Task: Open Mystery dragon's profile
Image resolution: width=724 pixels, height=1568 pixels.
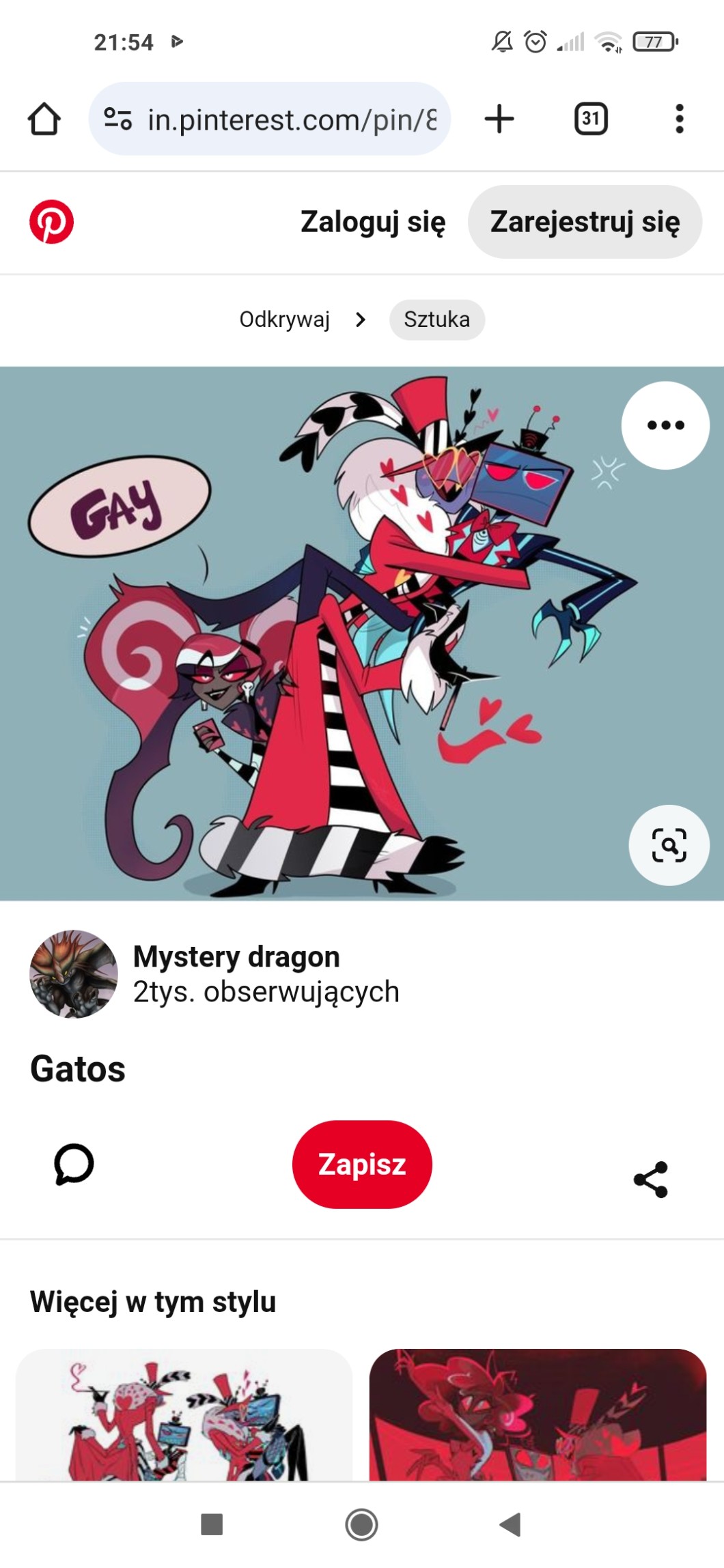Action: coord(74,974)
